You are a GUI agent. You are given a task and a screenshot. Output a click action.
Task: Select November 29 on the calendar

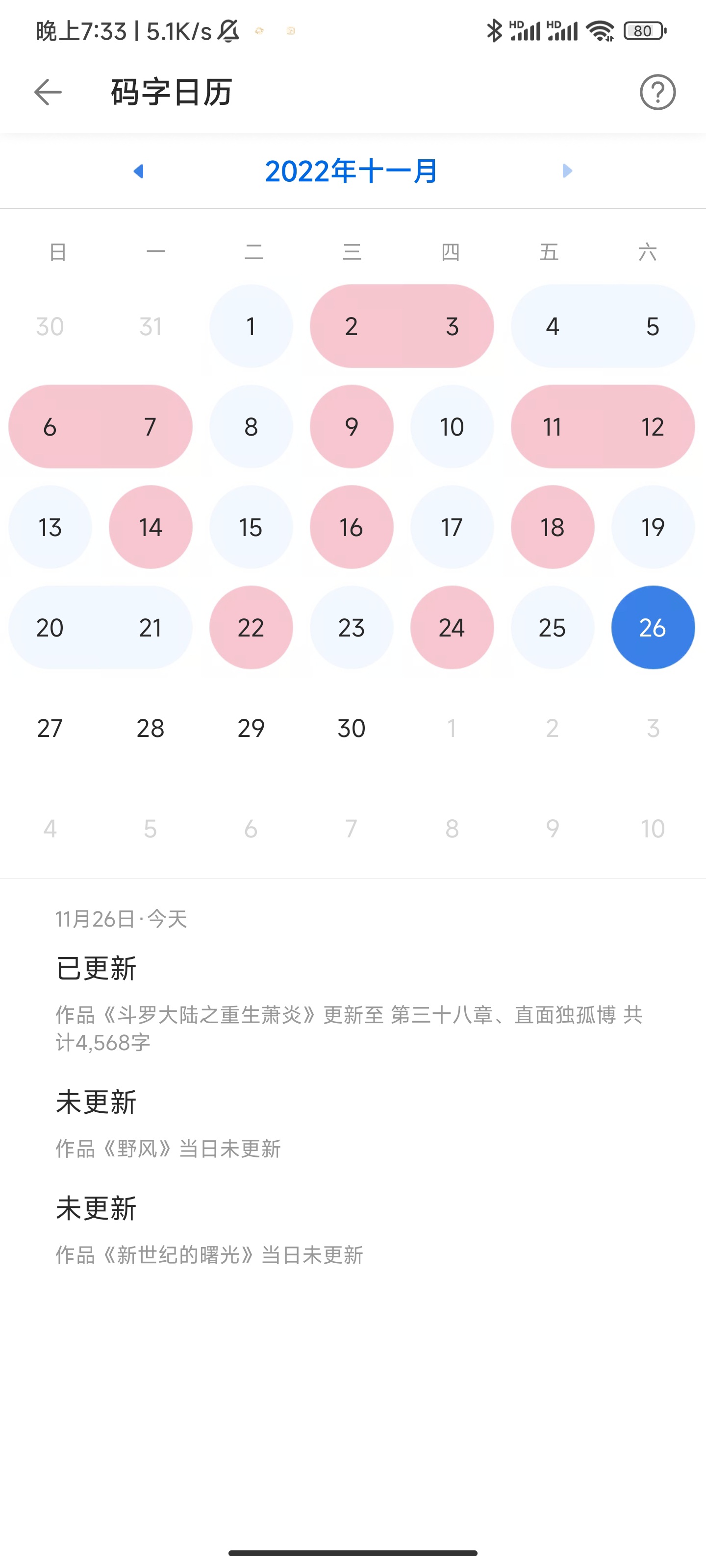click(x=251, y=728)
